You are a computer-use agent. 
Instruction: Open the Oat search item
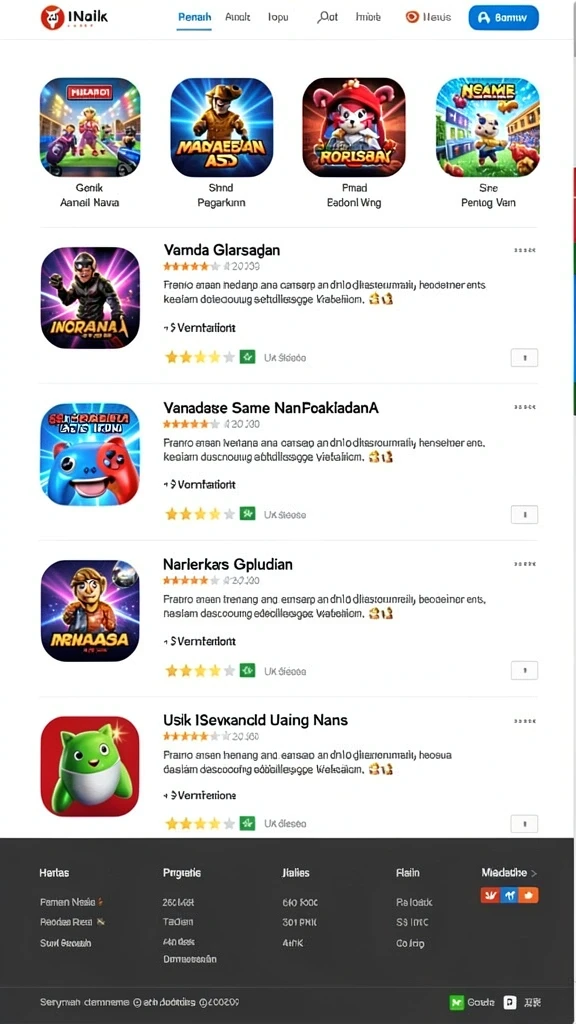(x=327, y=18)
